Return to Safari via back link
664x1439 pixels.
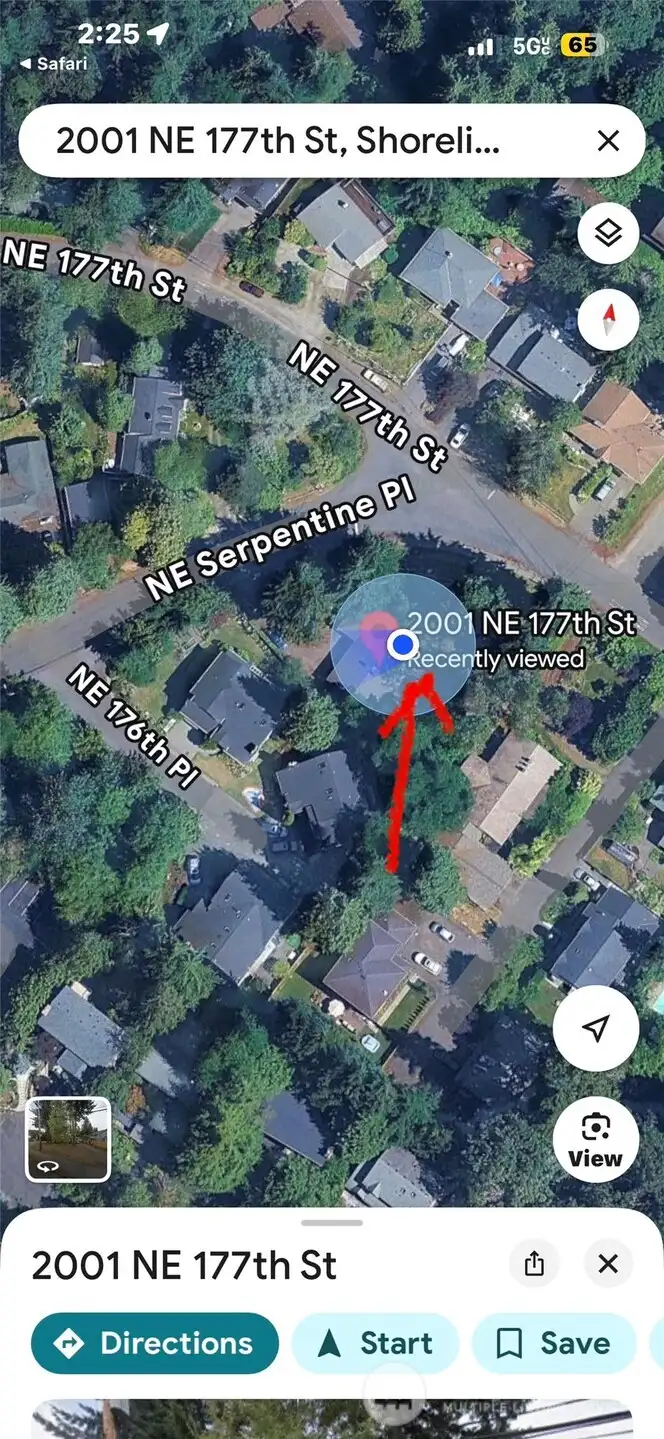point(54,63)
